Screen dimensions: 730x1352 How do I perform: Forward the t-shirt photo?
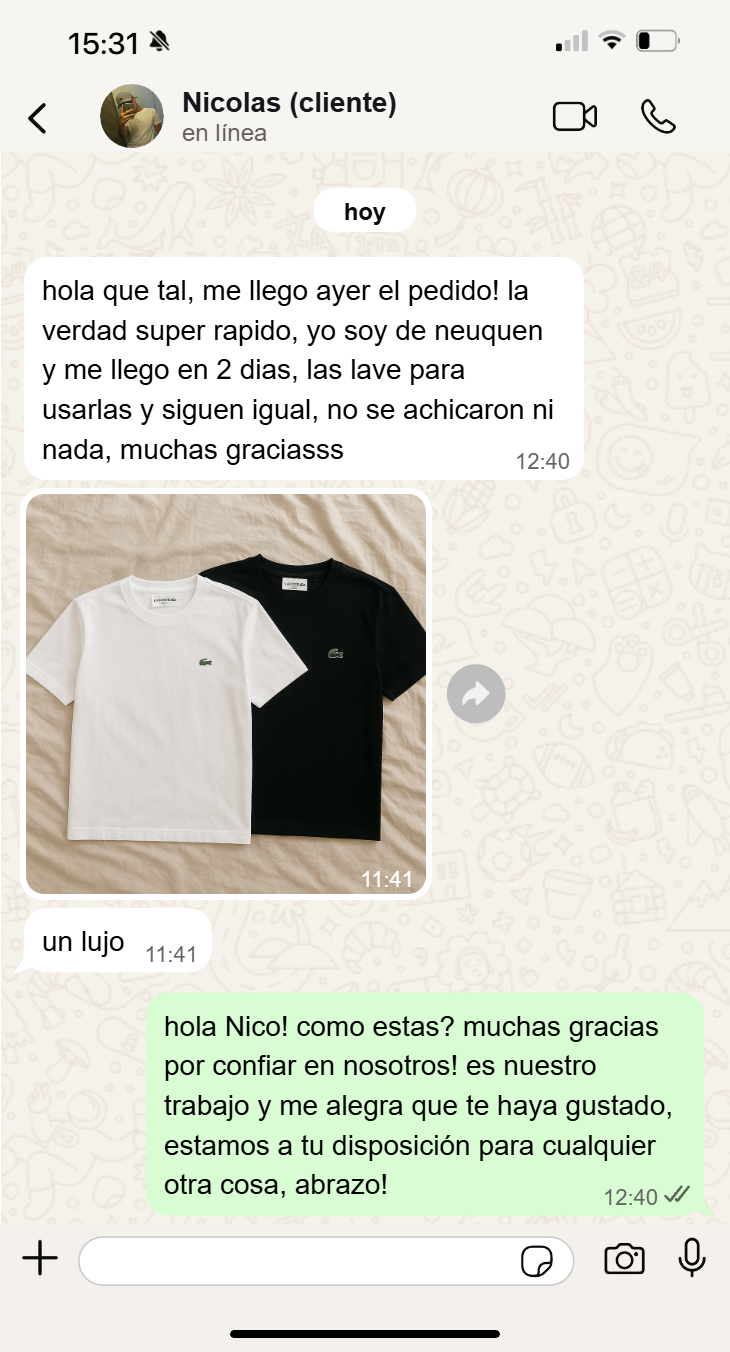click(476, 694)
